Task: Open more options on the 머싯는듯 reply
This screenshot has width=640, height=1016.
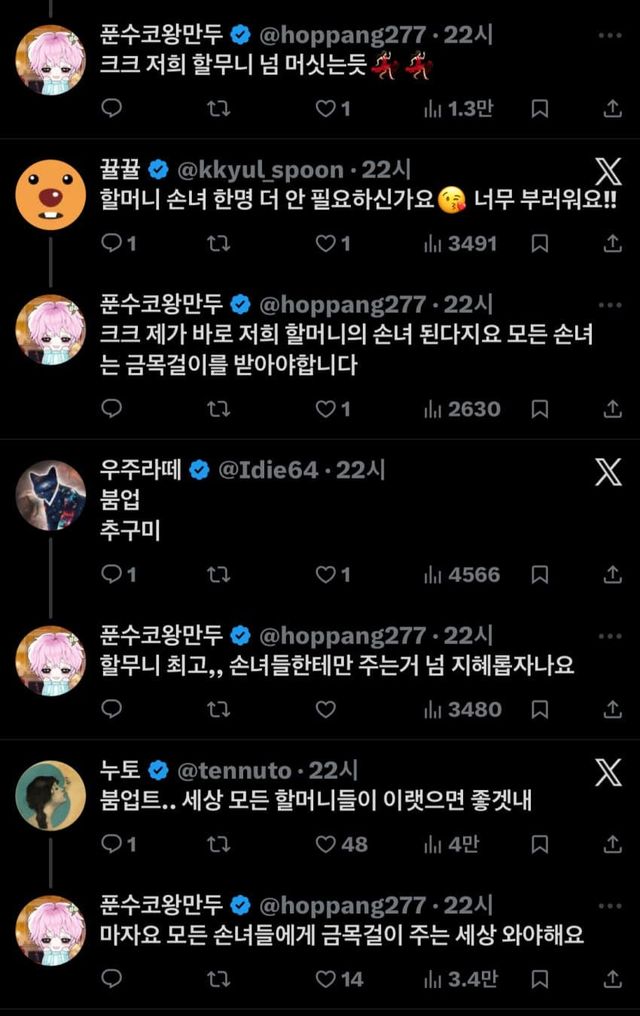Action: coord(609,35)
